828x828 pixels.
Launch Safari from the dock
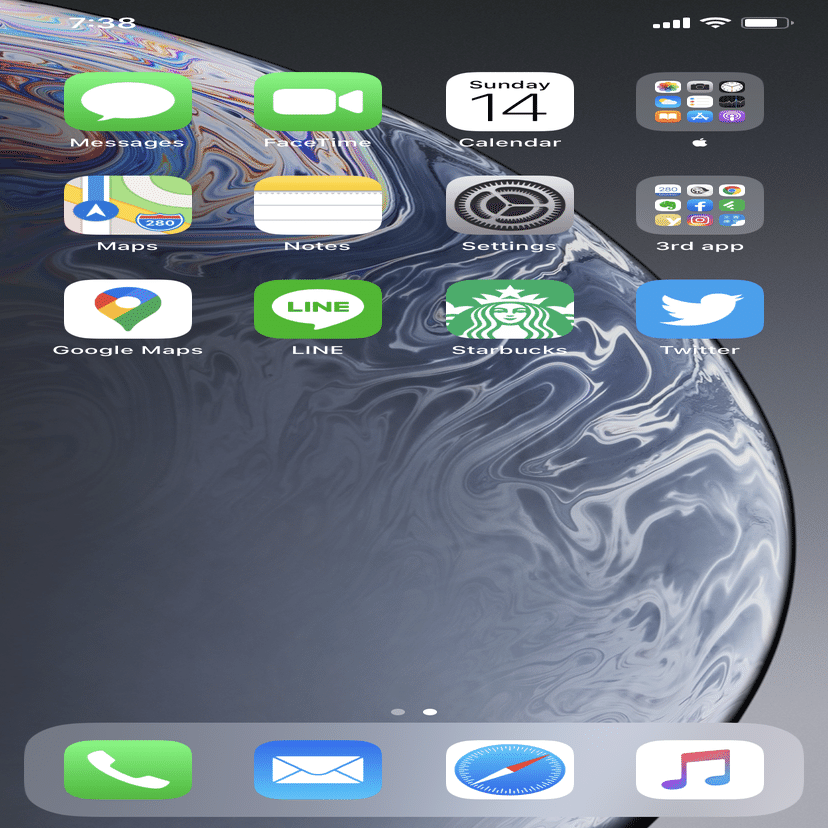(509, 770)
